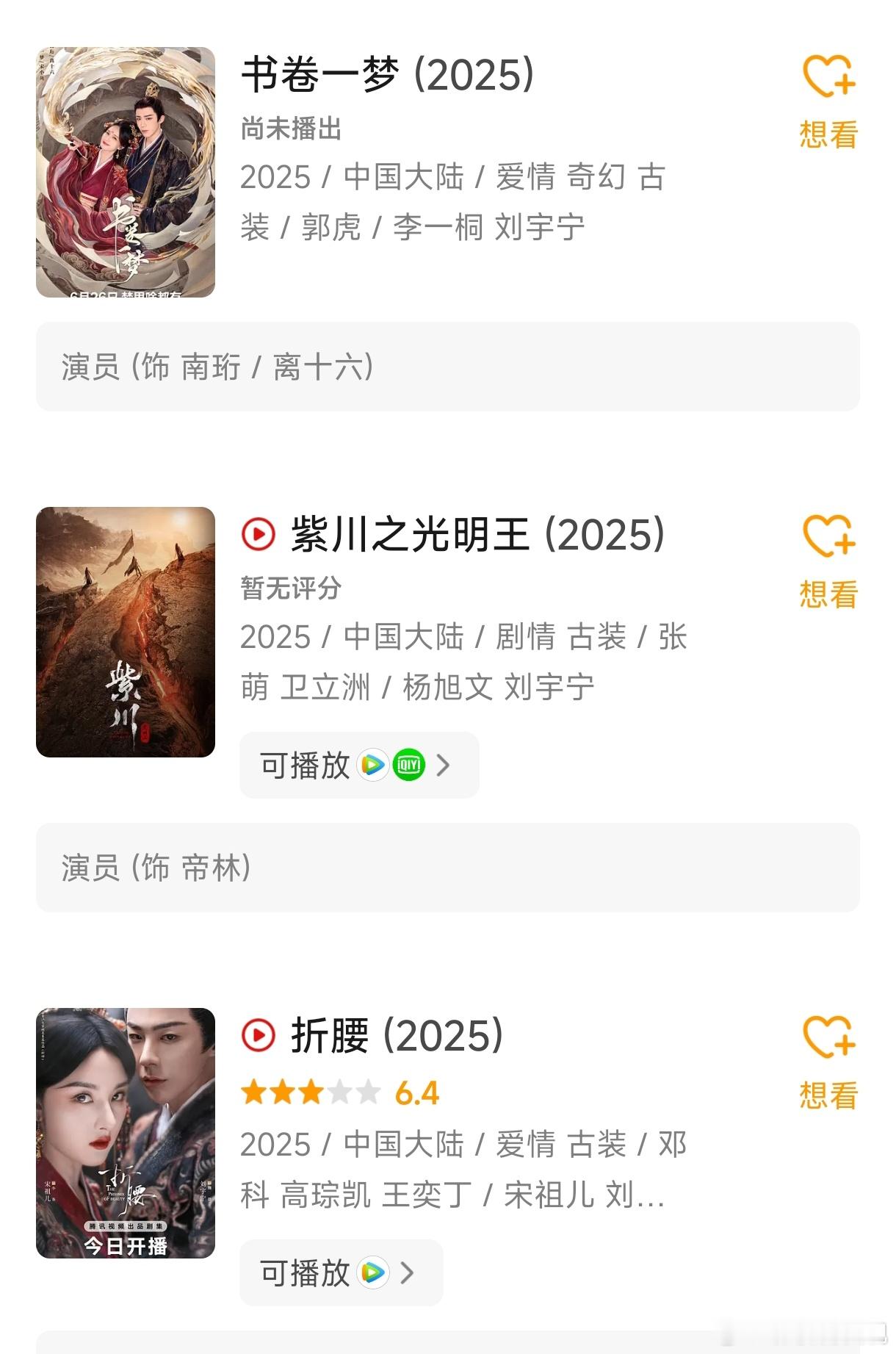The height and width of the screenshot is (1354, 896).
Task: Show where 折腰 can be played
Action: 341,1272
